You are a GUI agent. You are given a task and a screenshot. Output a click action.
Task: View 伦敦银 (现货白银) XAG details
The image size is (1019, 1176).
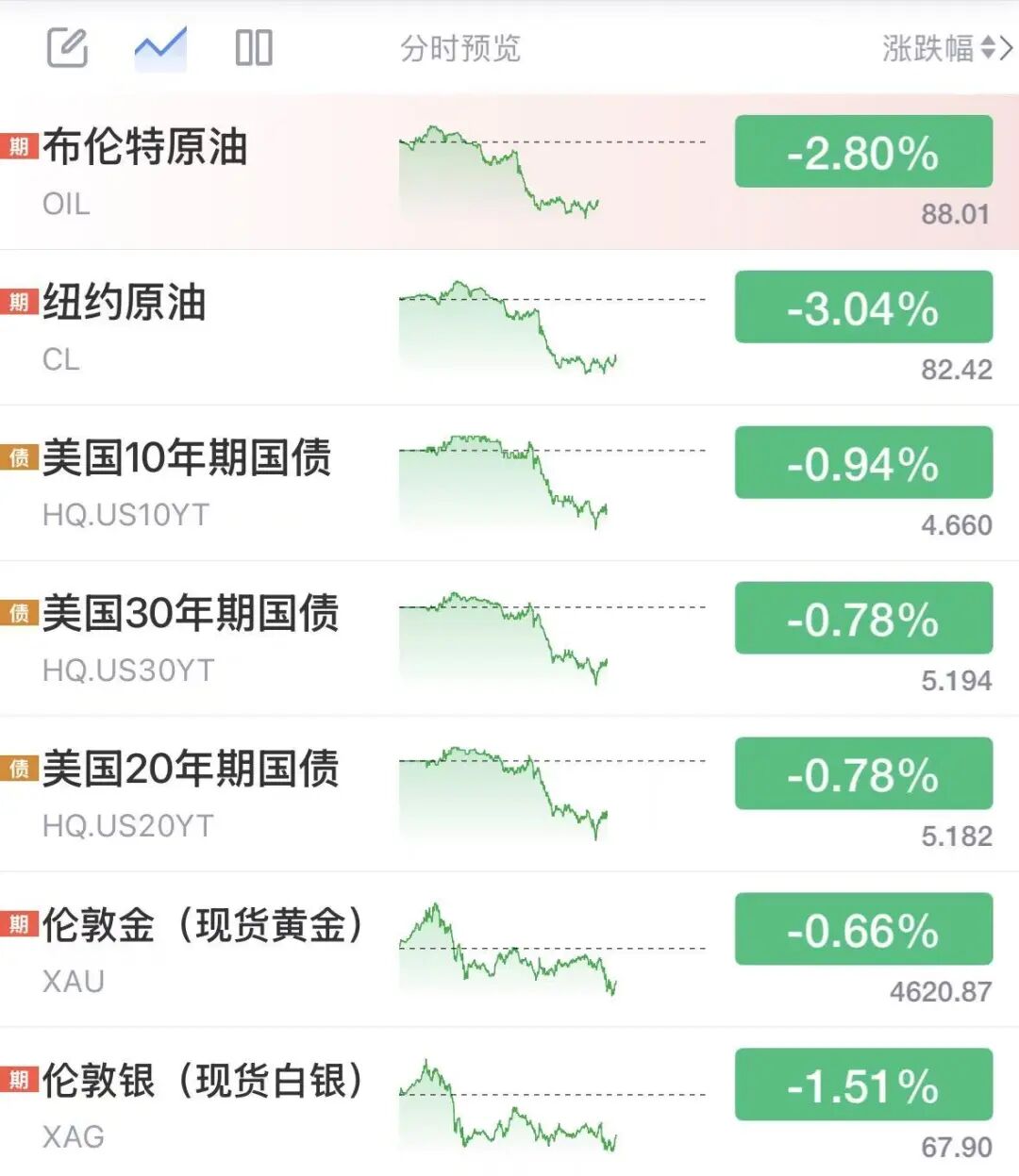[x=509, y=1101]
